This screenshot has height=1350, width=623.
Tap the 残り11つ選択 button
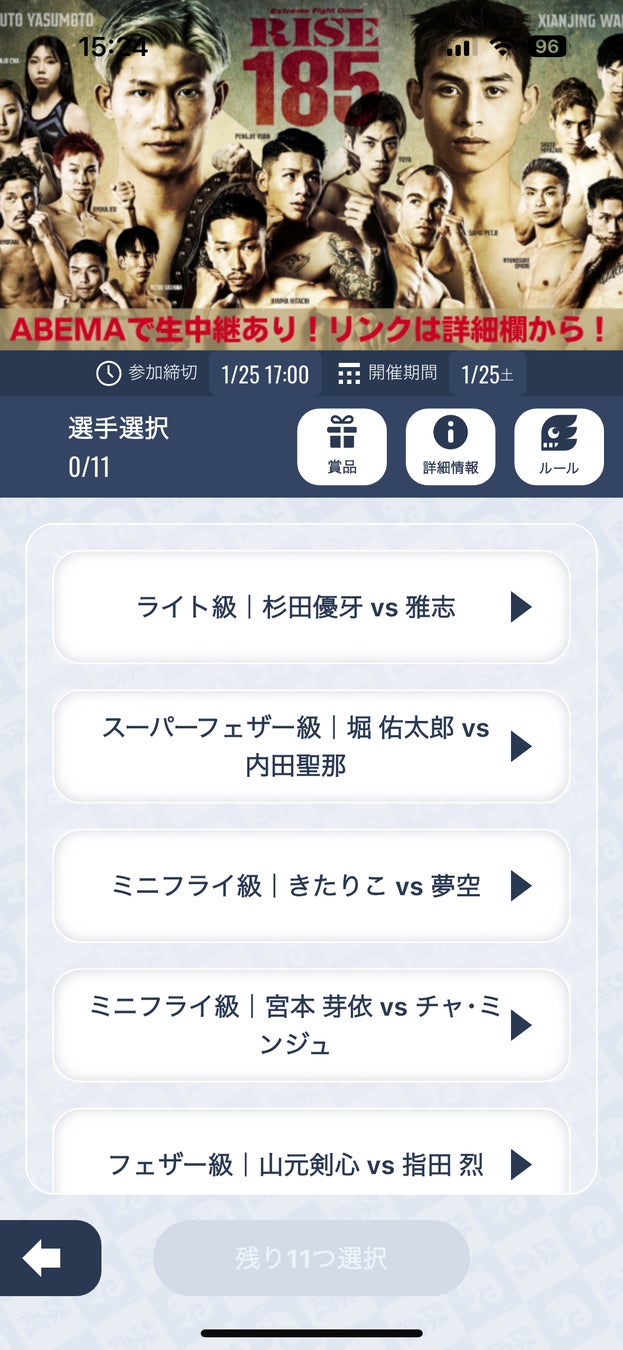[x=311, y=1258]
